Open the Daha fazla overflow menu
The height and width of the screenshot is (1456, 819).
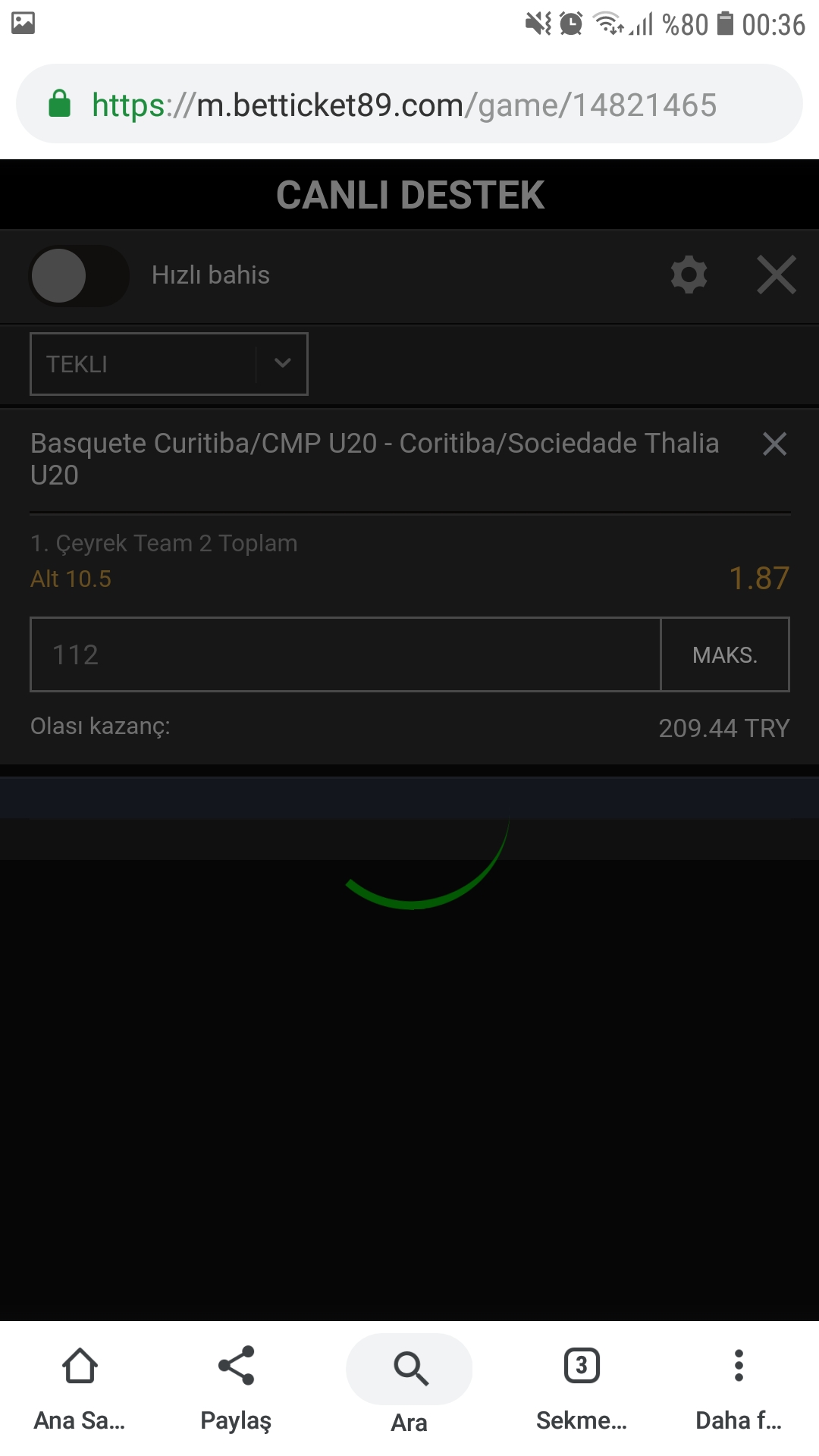739,1389
